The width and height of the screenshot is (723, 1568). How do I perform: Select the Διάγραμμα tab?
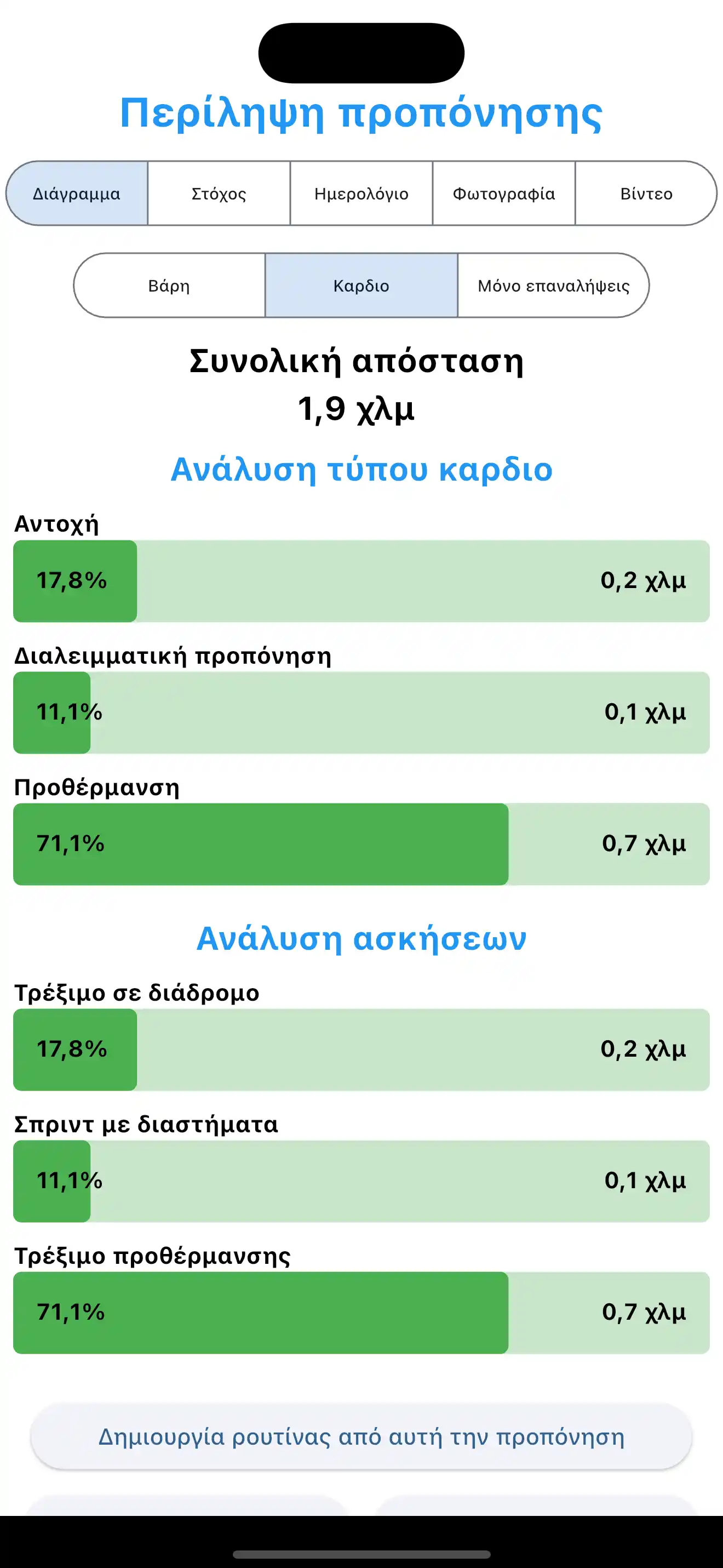point(77,193)
